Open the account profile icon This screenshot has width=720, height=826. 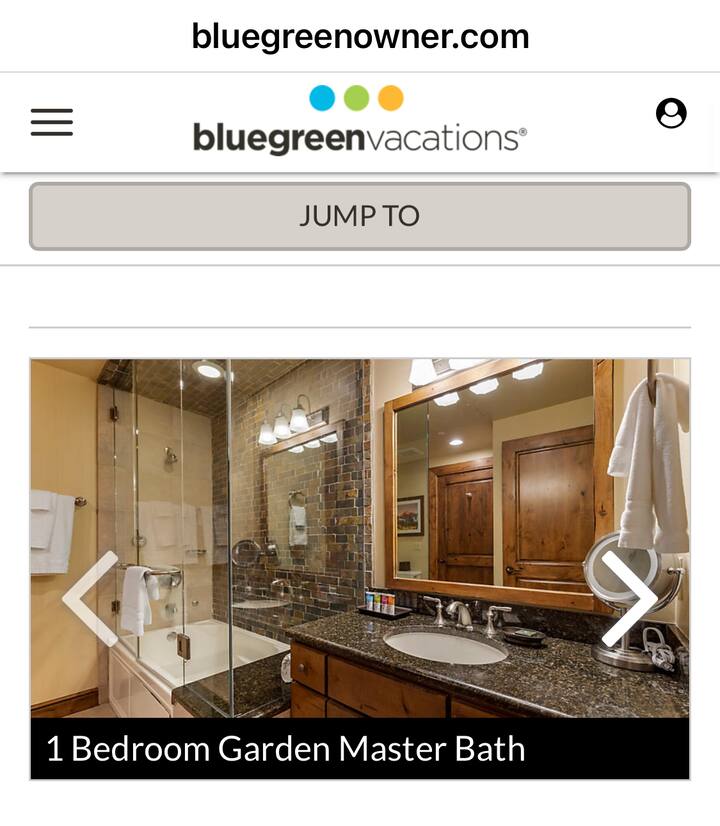click(671, 113)
